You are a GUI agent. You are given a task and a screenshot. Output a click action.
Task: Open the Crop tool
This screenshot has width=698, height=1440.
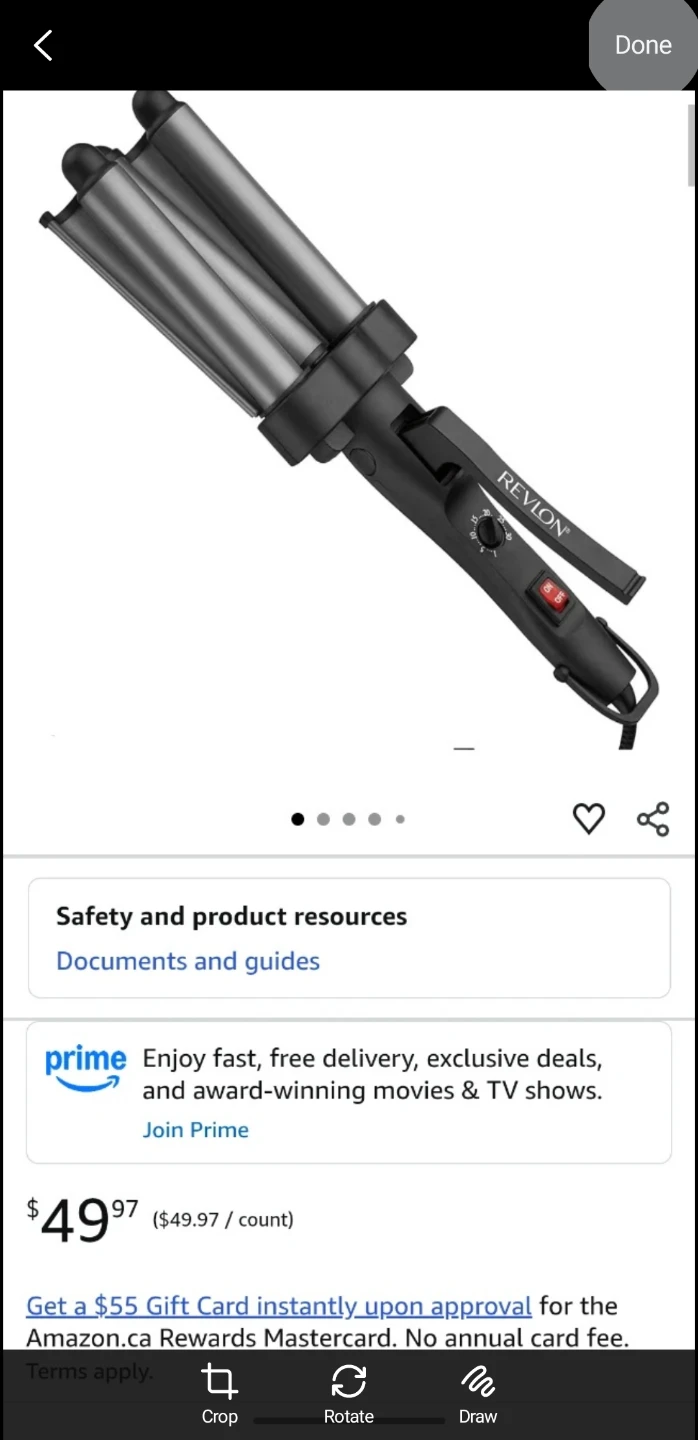219,1394
